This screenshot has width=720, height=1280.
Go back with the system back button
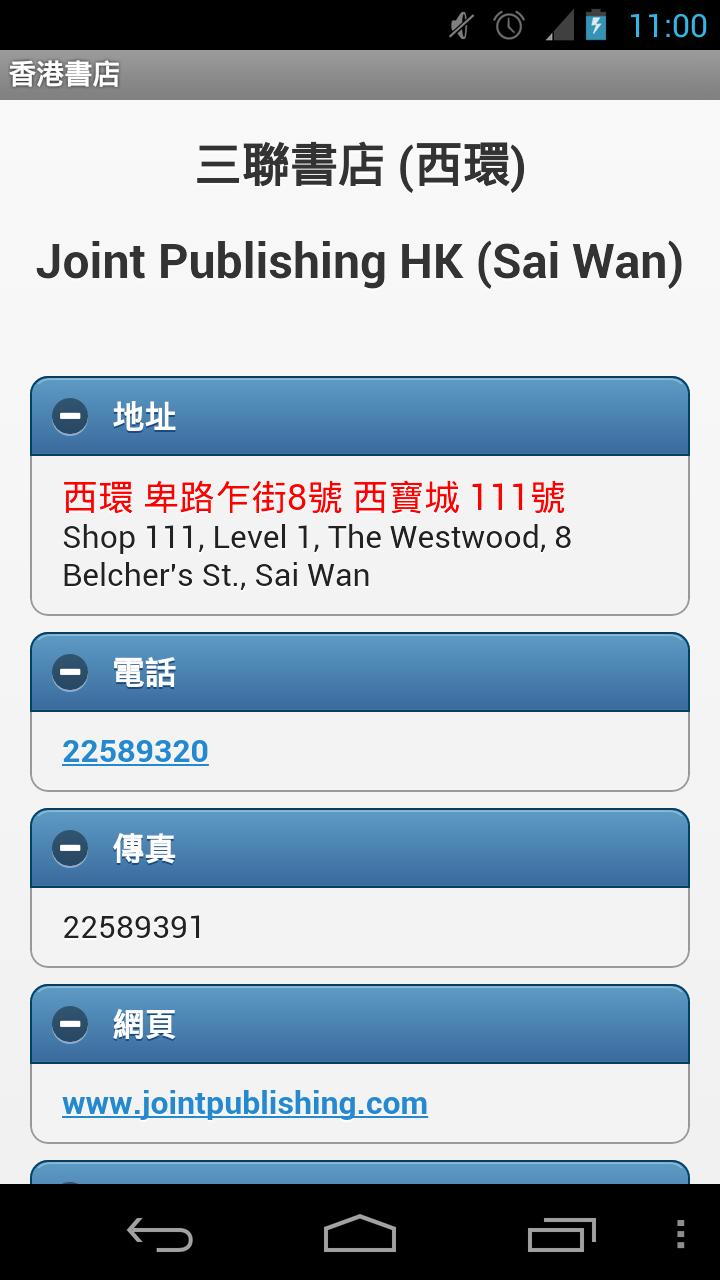pos(160,1234)
